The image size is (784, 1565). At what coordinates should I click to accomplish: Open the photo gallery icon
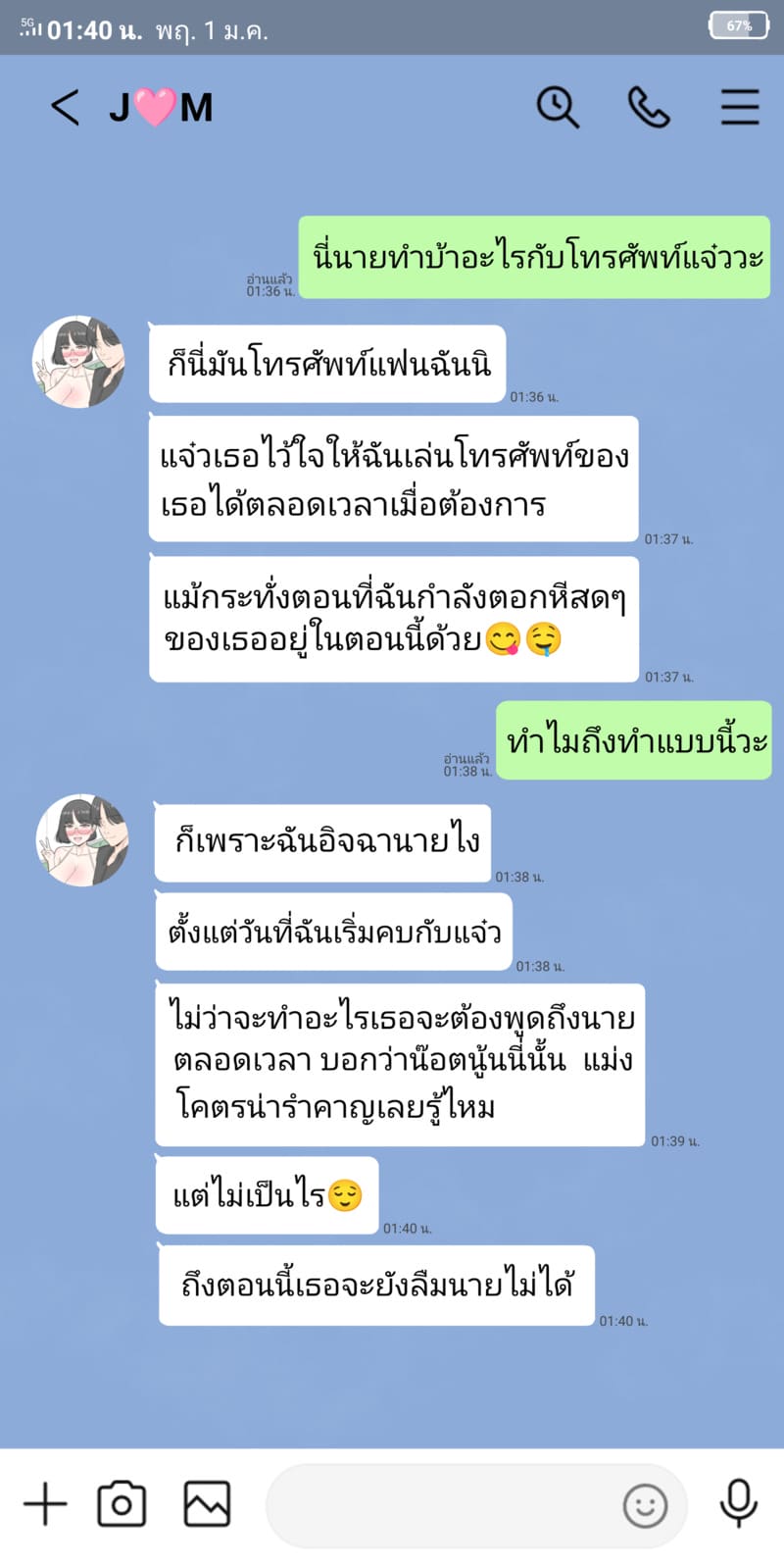206,1501
